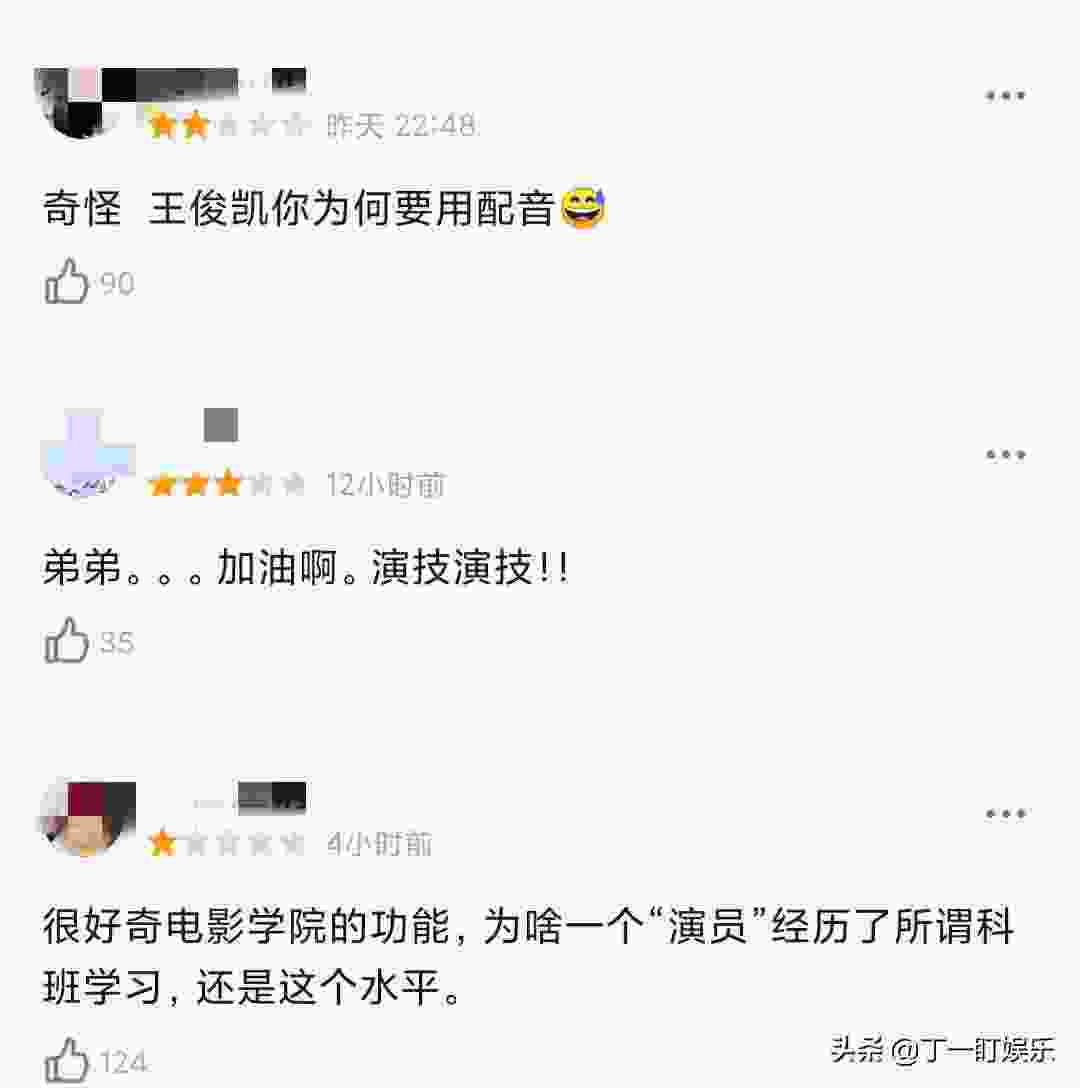View the profile picture of the two-star reviewer

click(x=85, y=102)
